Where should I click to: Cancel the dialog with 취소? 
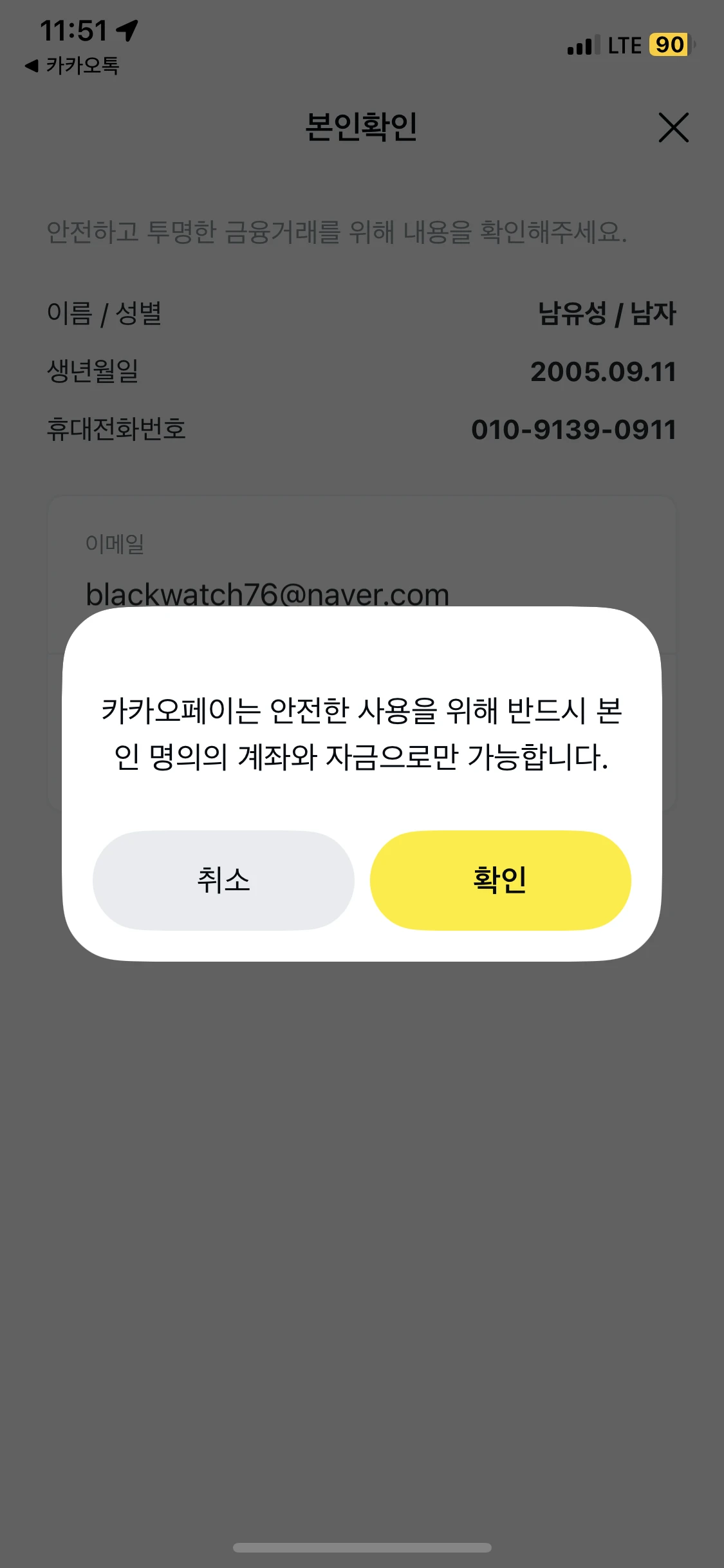tap(223, 880)
